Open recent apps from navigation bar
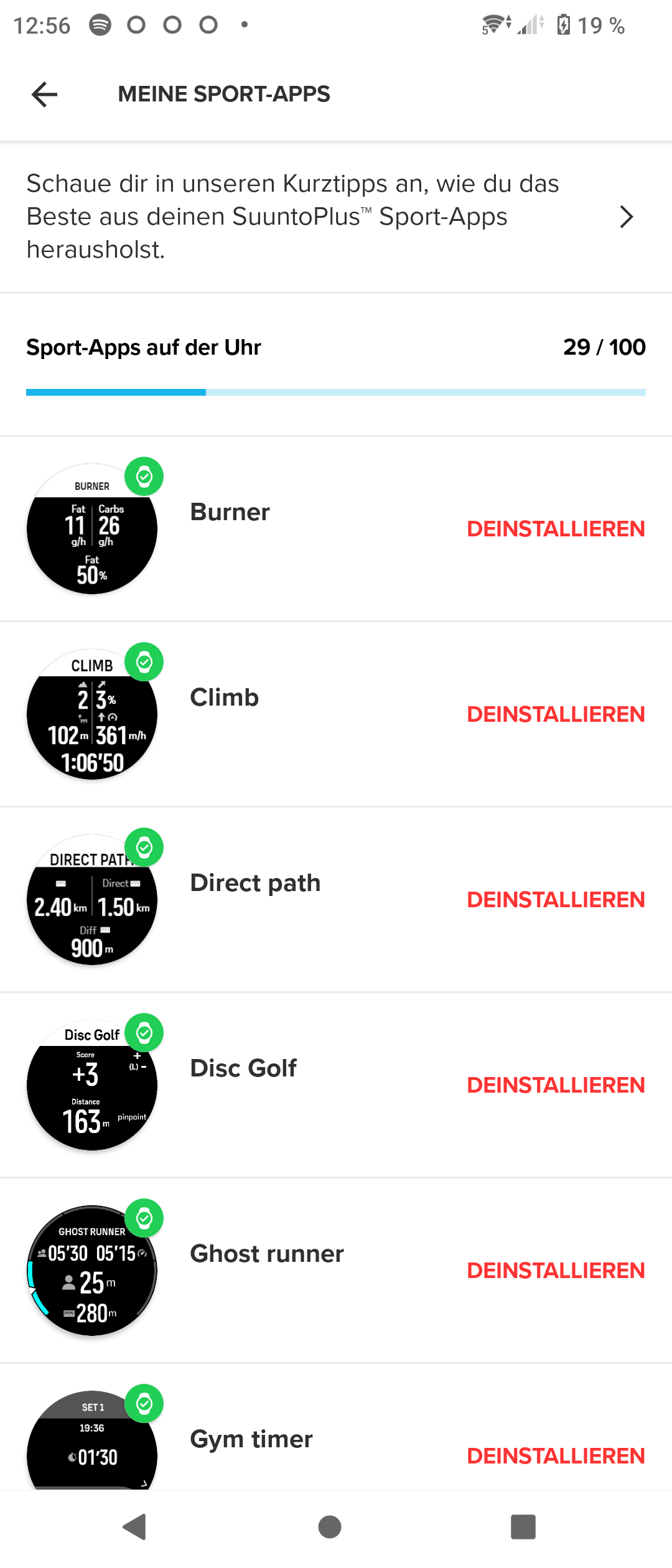This screenshot has width=672, height=1568. (523, 1527)
